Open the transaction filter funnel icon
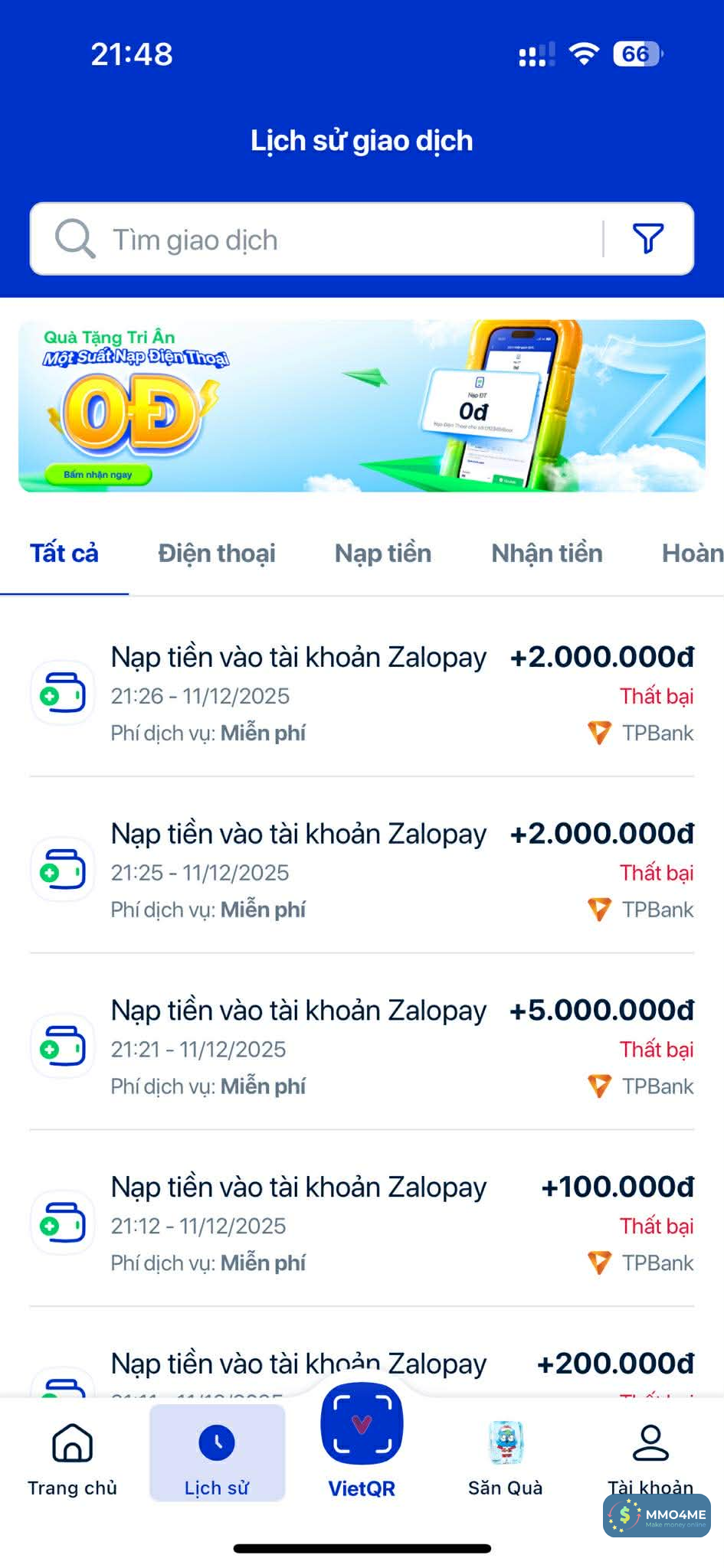Screen dimensions: 724x1568 [647, 239]
